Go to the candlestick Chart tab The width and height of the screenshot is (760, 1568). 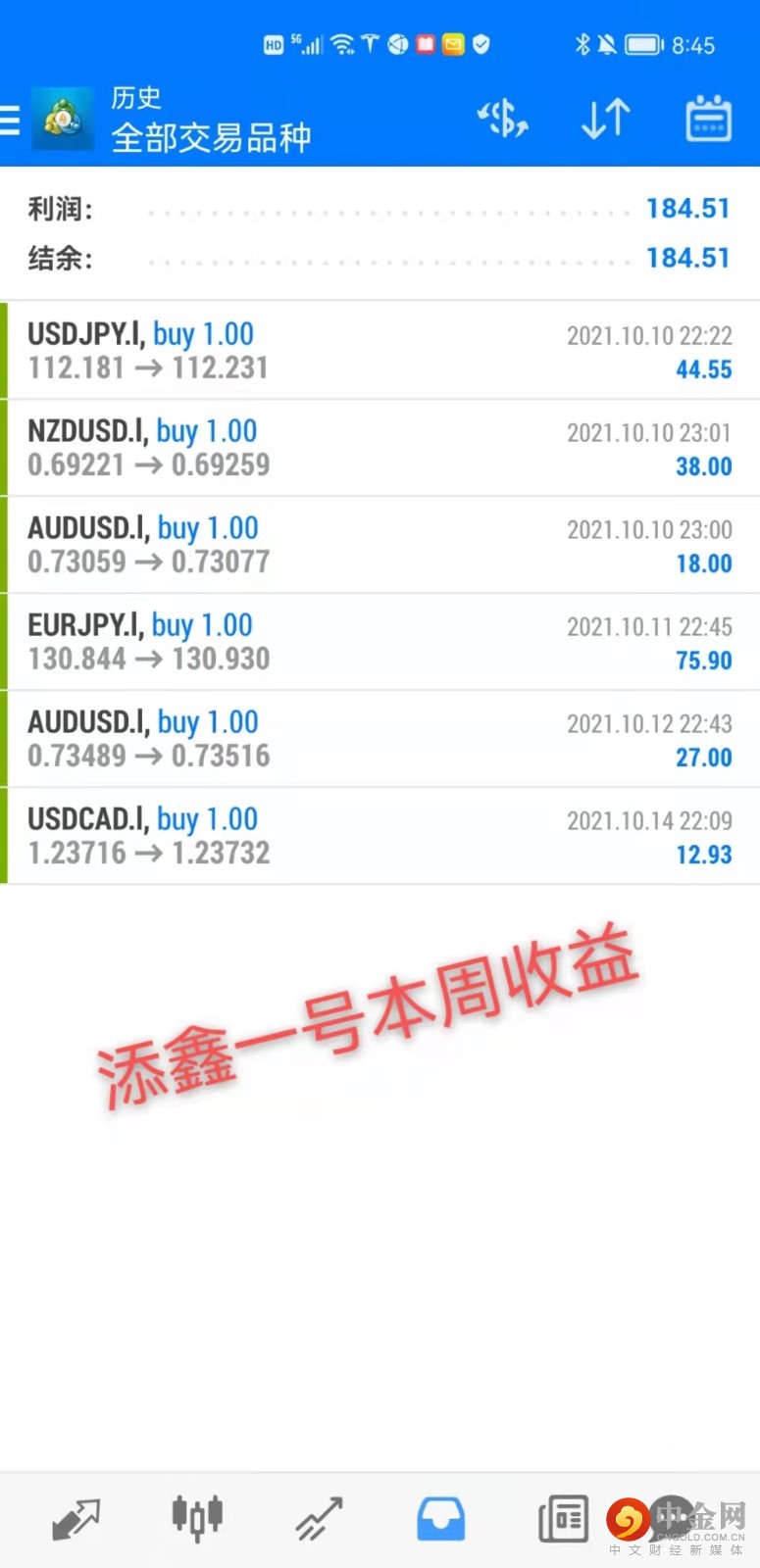pos(197,1520)
